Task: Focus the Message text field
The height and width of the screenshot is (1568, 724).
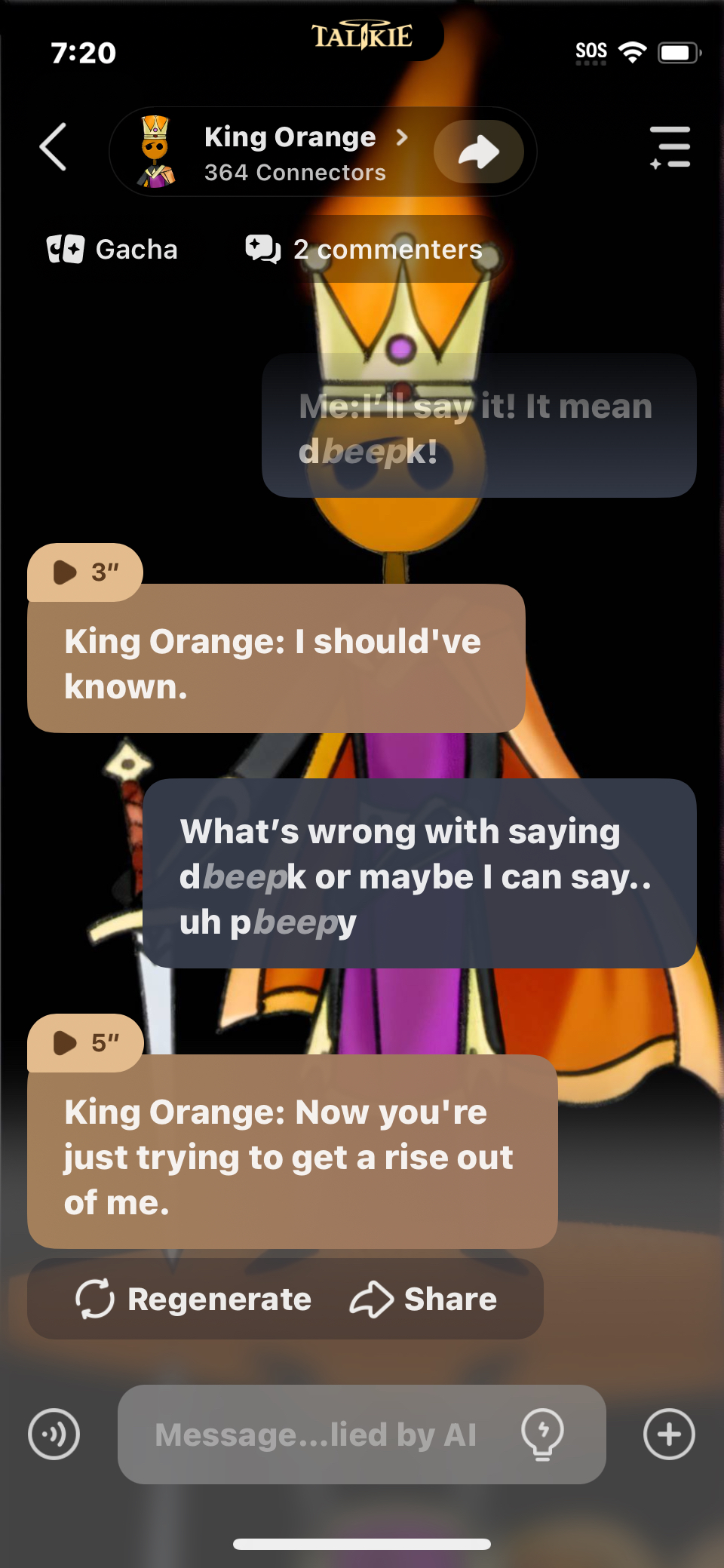Action: coord(317,1435)
